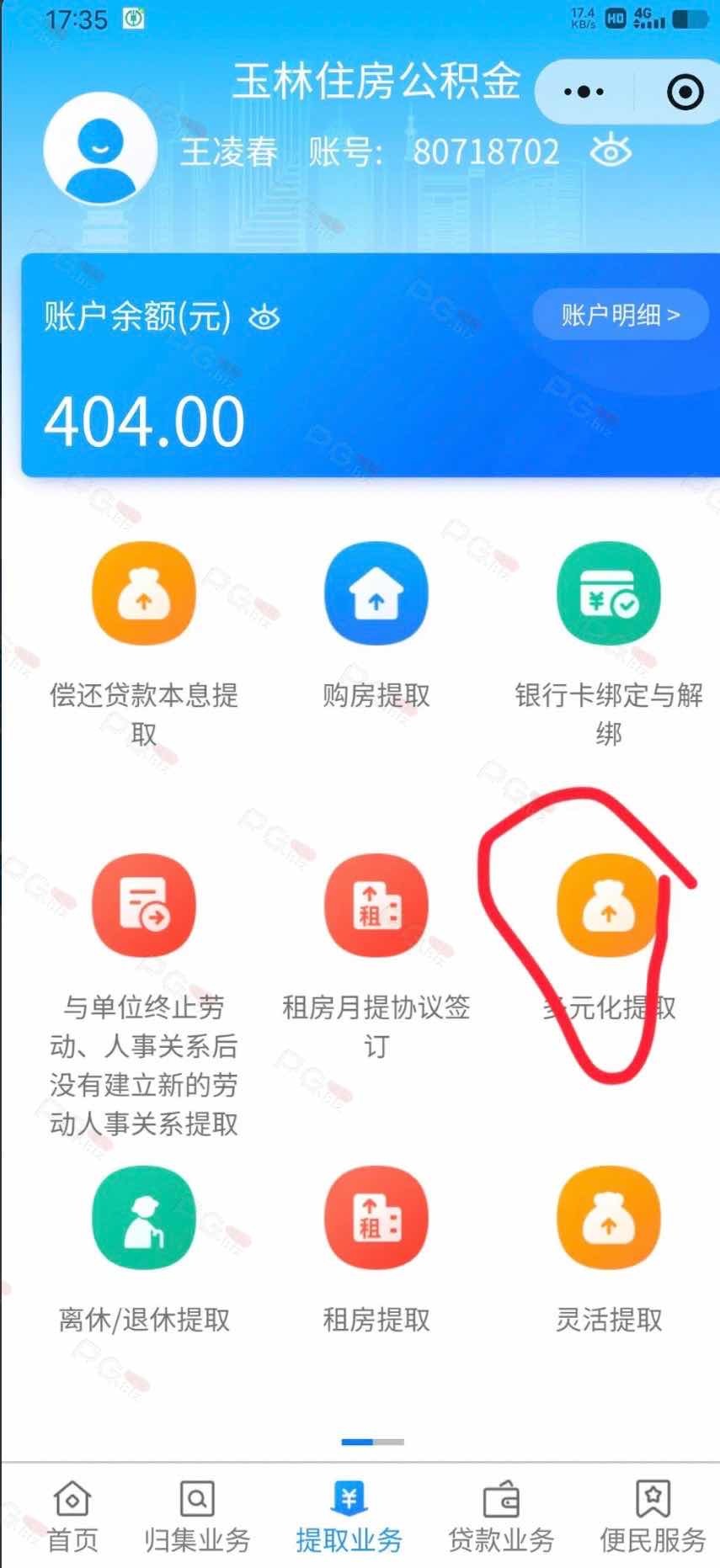Select 租房提取 option
This screenshot has height=1568, width=720.
(x=376, y=1218)
